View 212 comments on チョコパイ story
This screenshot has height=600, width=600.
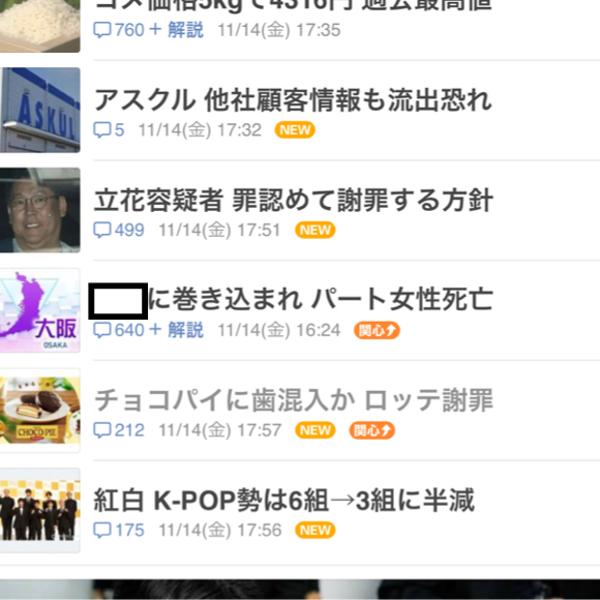(x=119, y=430)
